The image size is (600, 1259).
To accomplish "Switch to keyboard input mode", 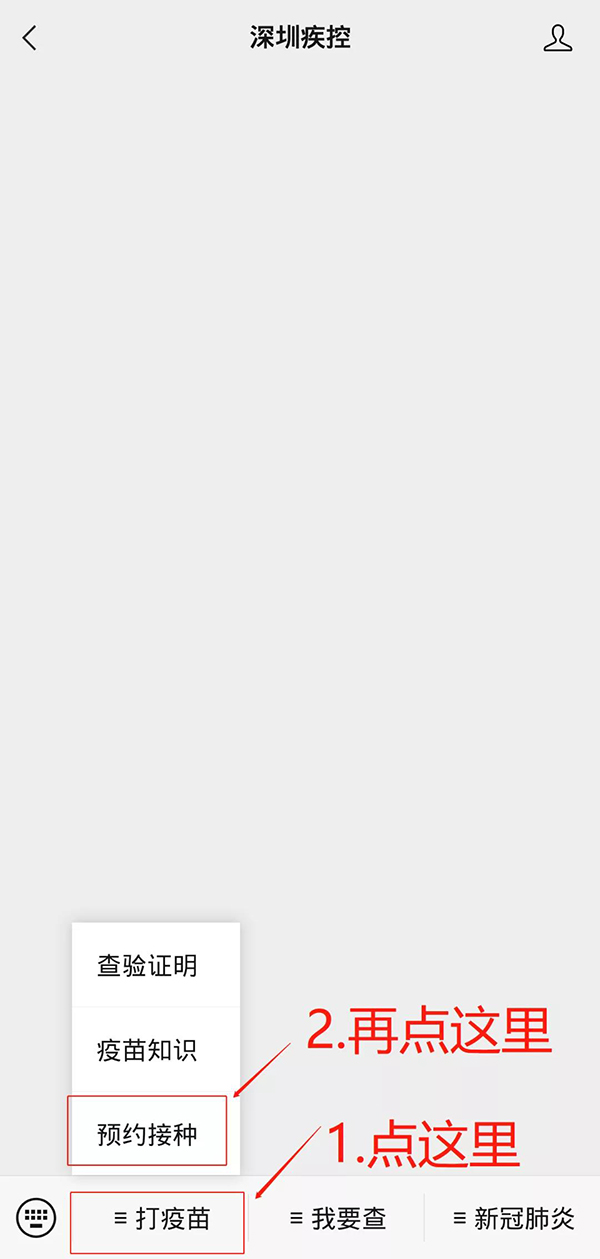I will click(x=37, y=1218).
